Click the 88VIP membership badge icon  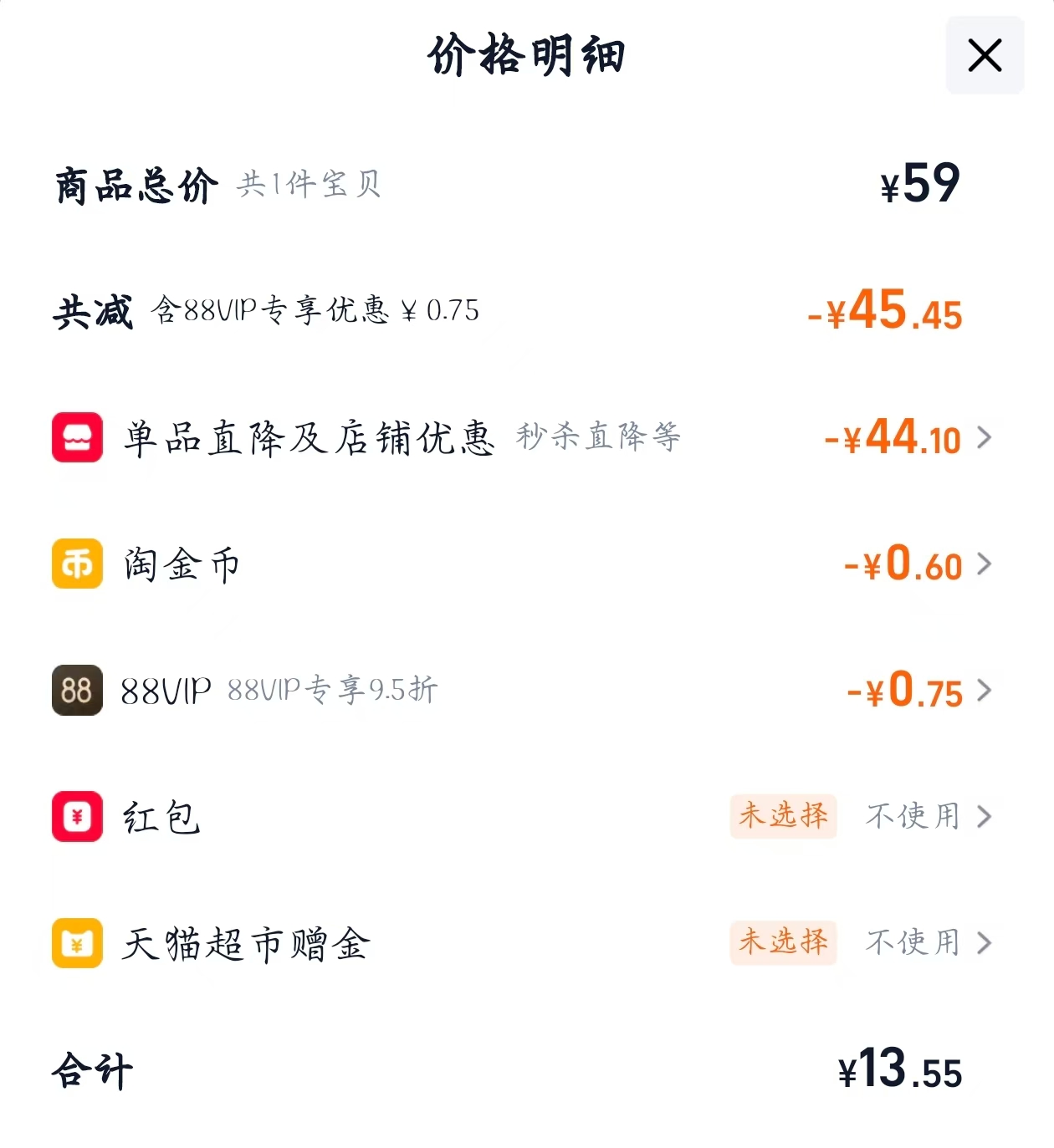point(77,691)
